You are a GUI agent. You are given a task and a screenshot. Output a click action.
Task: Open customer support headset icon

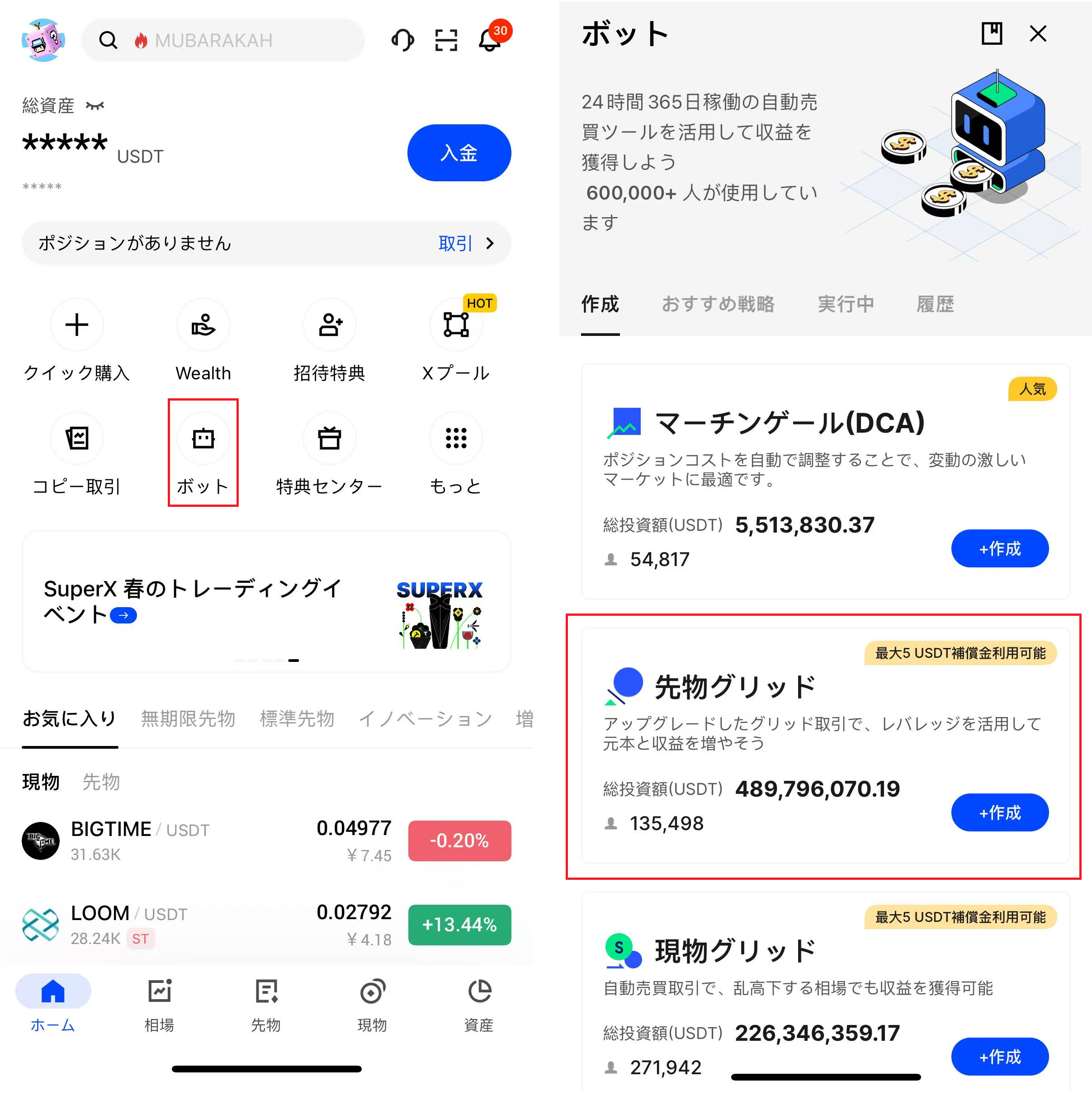pos(402,40)
